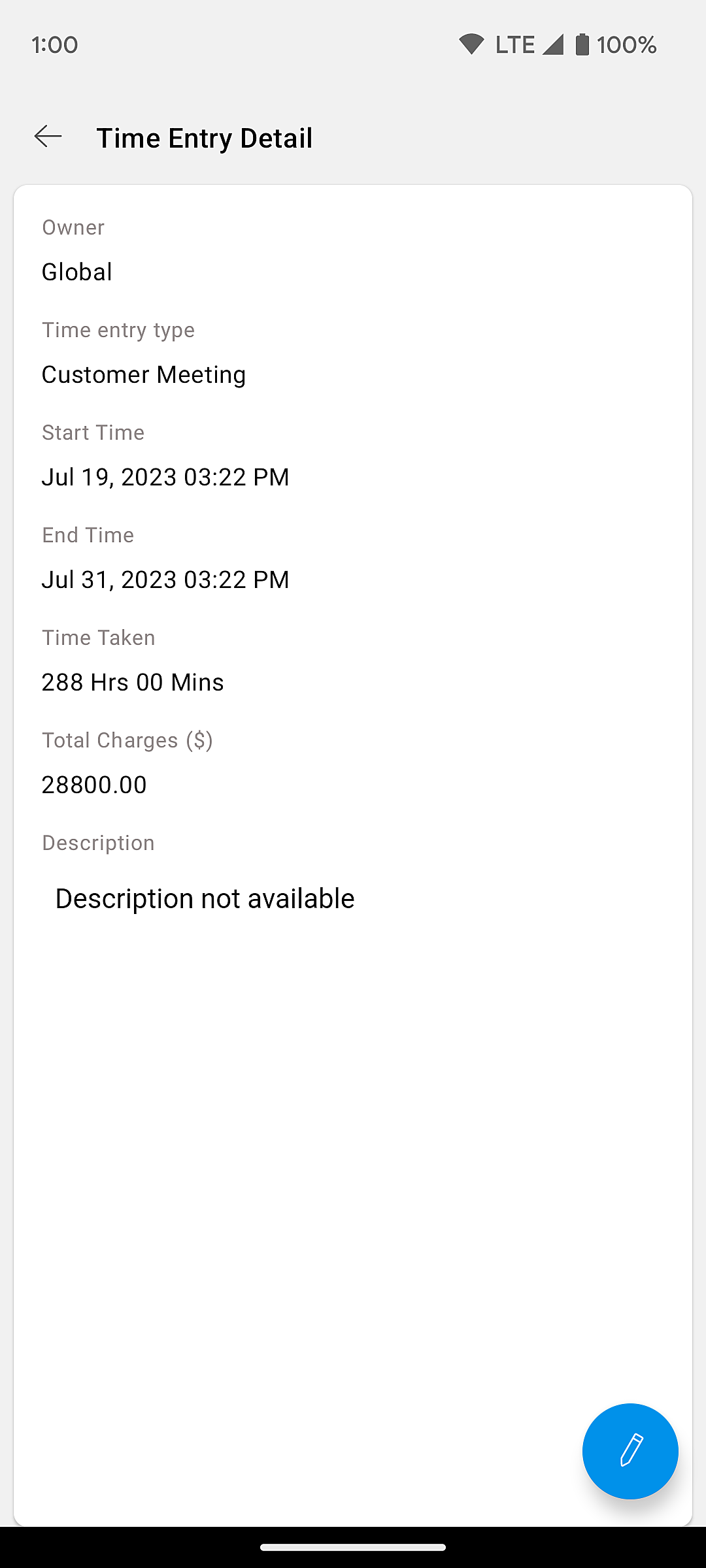Edit this time entry with pencil button
The height and width of the screenshot is (1568, 706).
pyautogui.click(x=630, y=1450)
